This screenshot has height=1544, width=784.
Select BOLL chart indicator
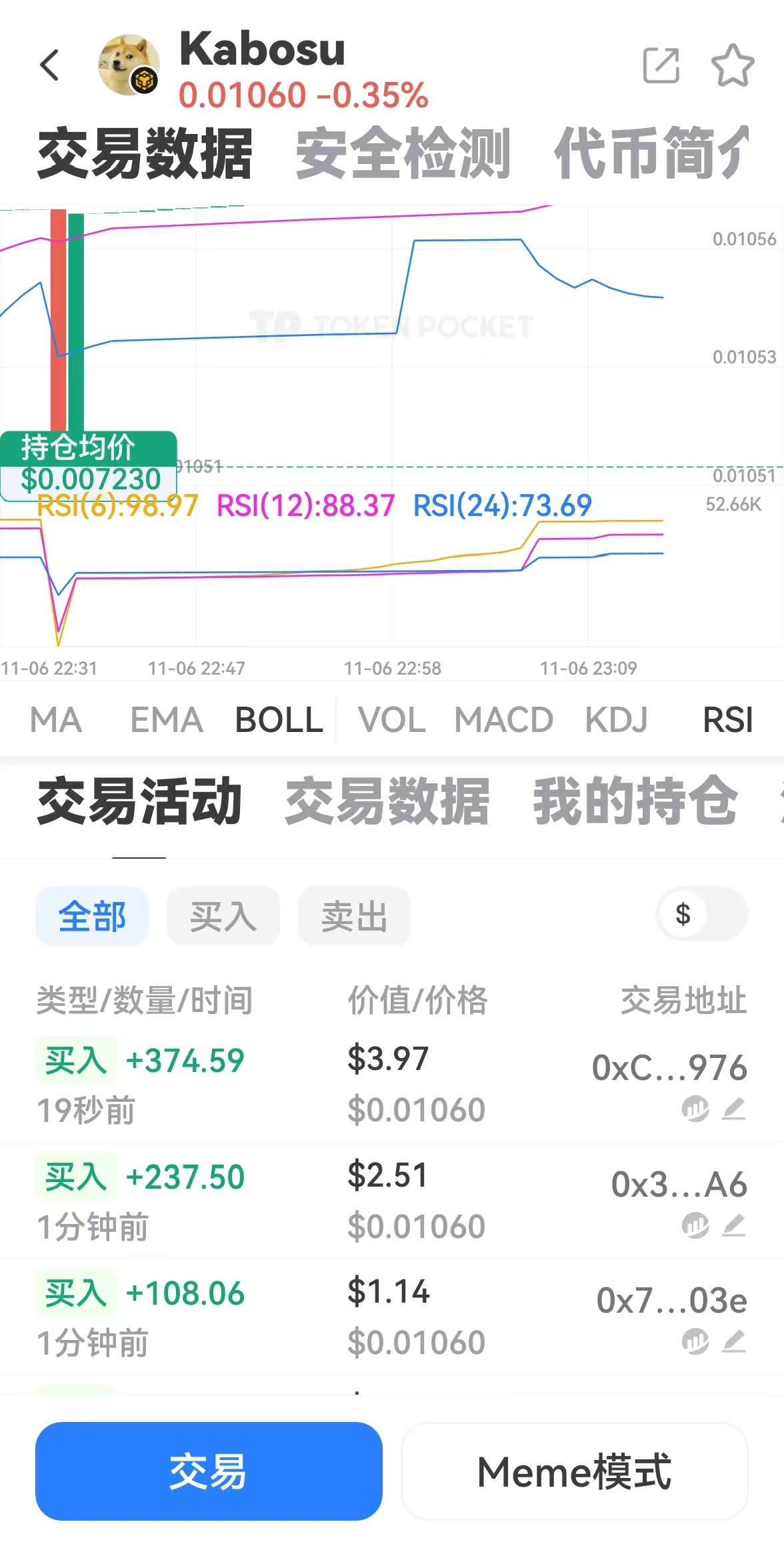coord(279,719)
